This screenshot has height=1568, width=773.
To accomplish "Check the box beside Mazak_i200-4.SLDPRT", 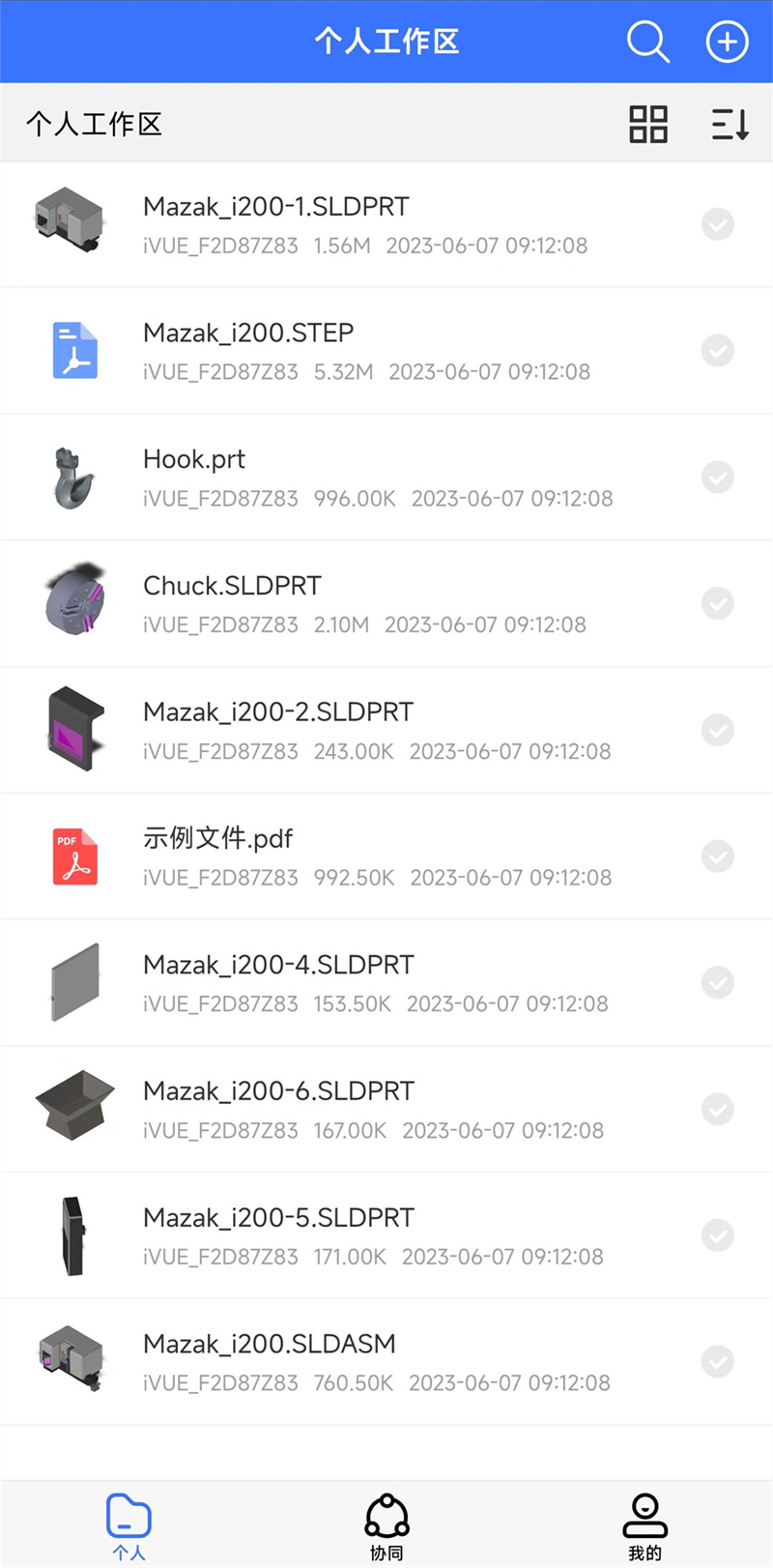I will pos(717,982).
